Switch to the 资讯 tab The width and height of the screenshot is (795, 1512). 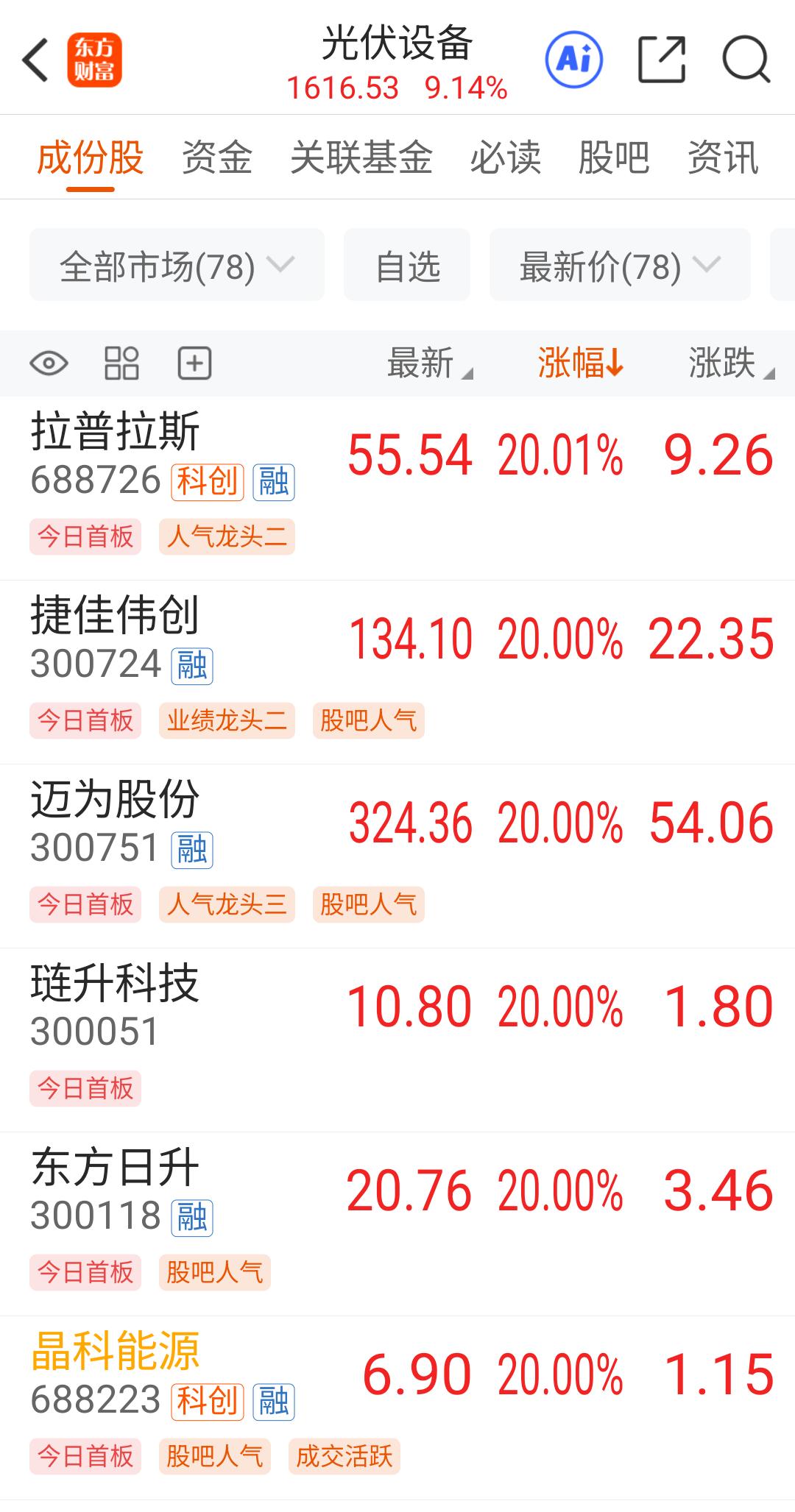(723, 157)
